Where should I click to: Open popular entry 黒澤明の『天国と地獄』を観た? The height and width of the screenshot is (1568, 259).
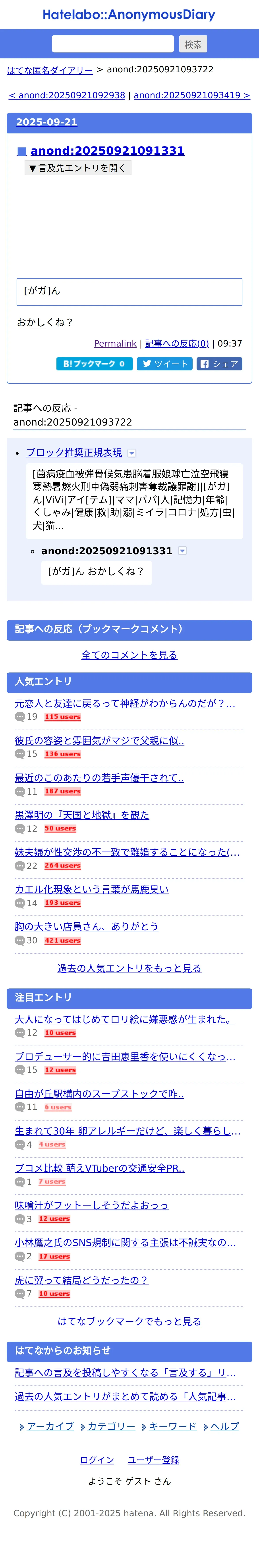tap(82, 815)
